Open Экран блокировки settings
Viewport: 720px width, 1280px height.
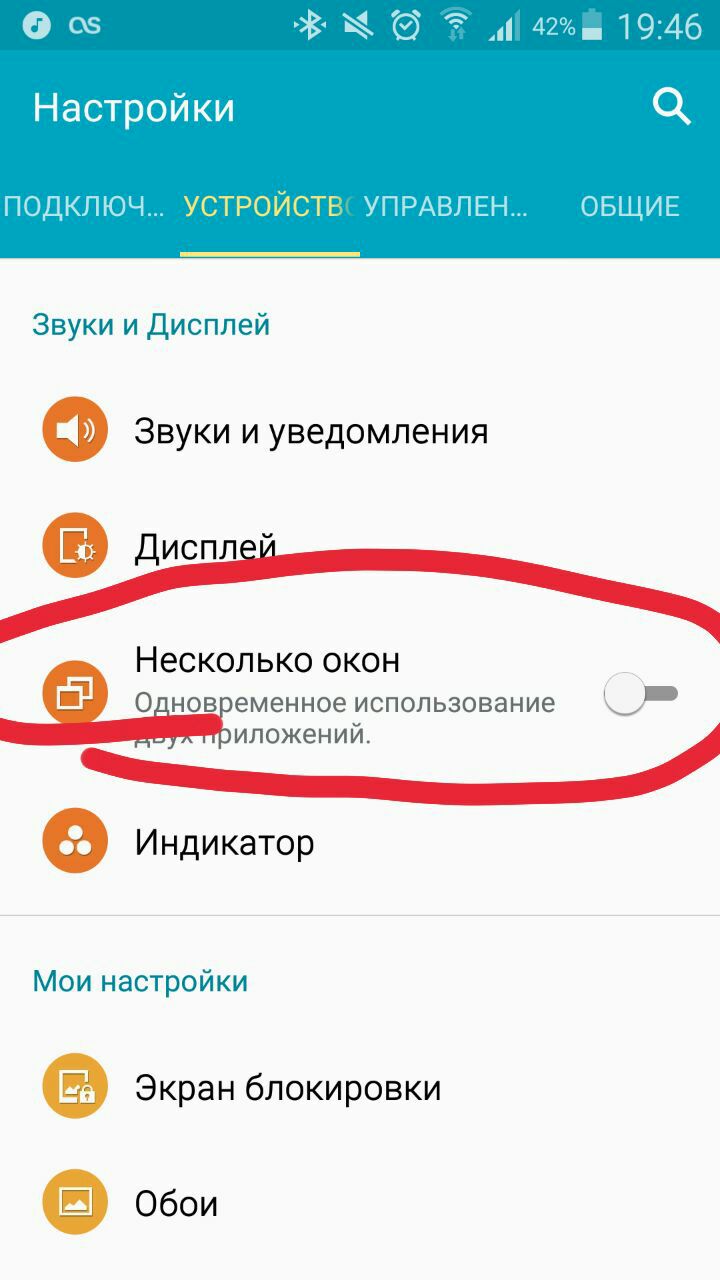tap(360, 1087)
